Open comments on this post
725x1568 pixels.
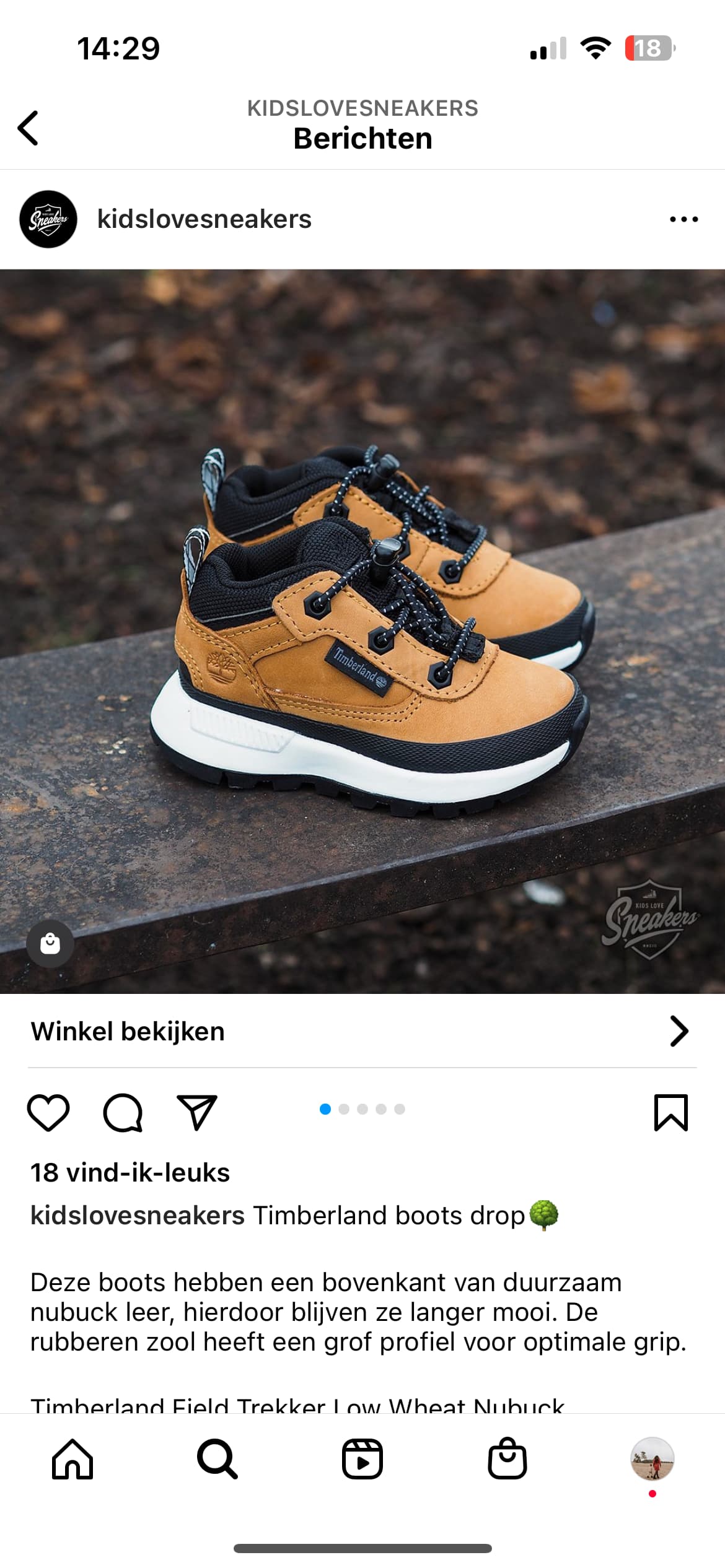tap(123, 1113)
